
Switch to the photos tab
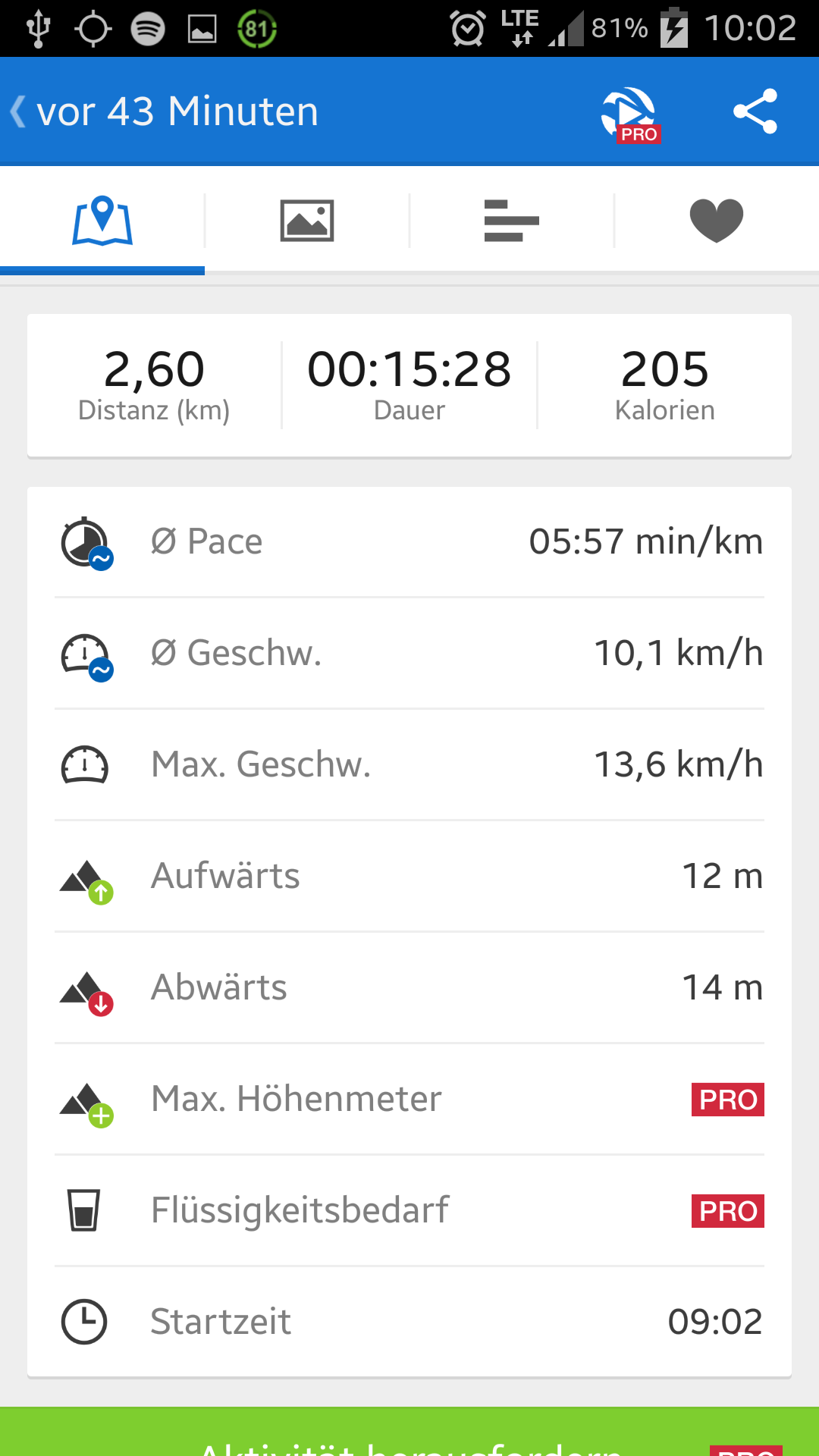coord(307,221)
